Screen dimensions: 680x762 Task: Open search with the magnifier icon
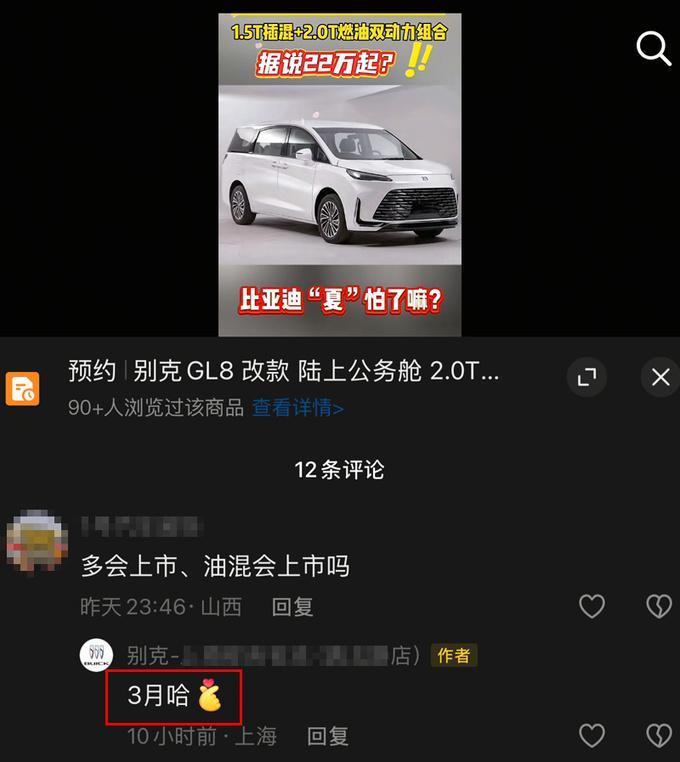coord(653,47)
